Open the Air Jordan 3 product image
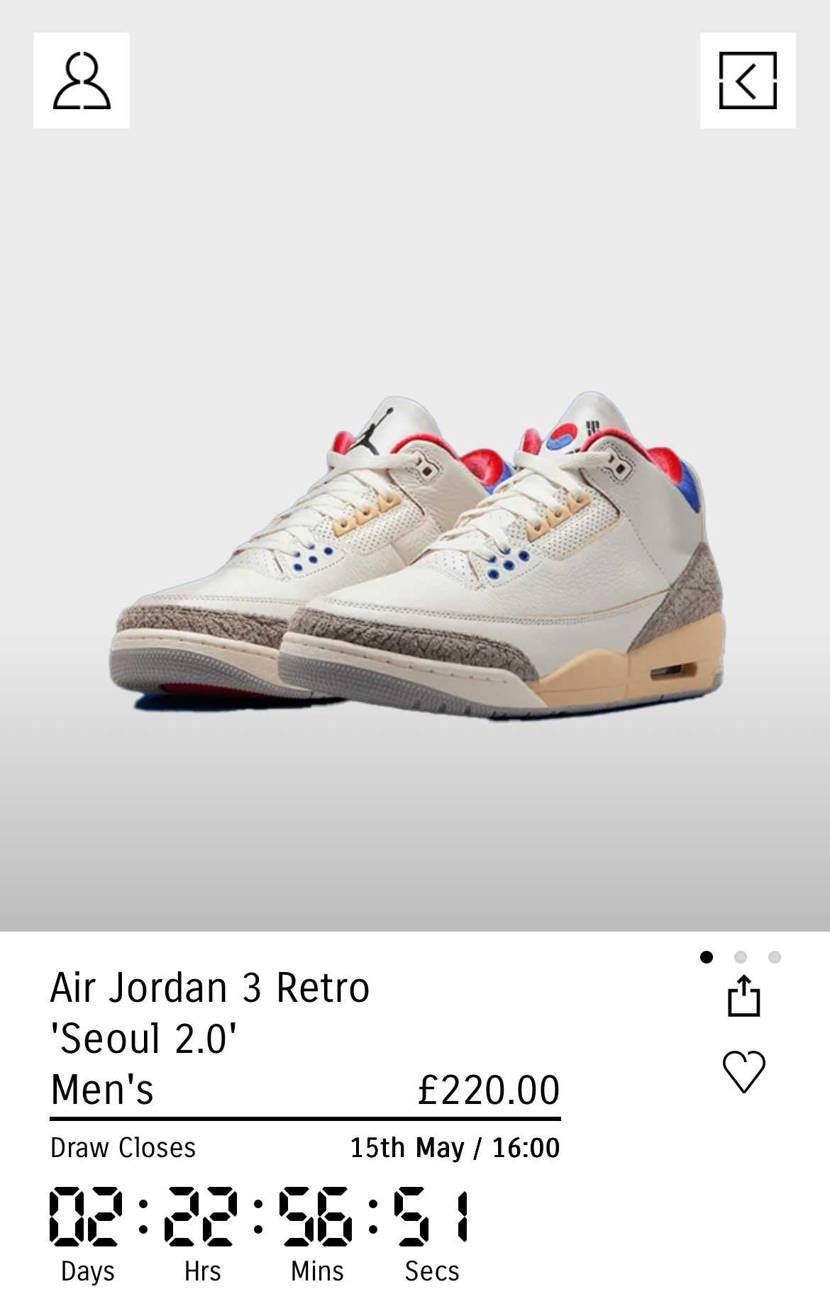830x1289 pixels. (x=415, y=555)
